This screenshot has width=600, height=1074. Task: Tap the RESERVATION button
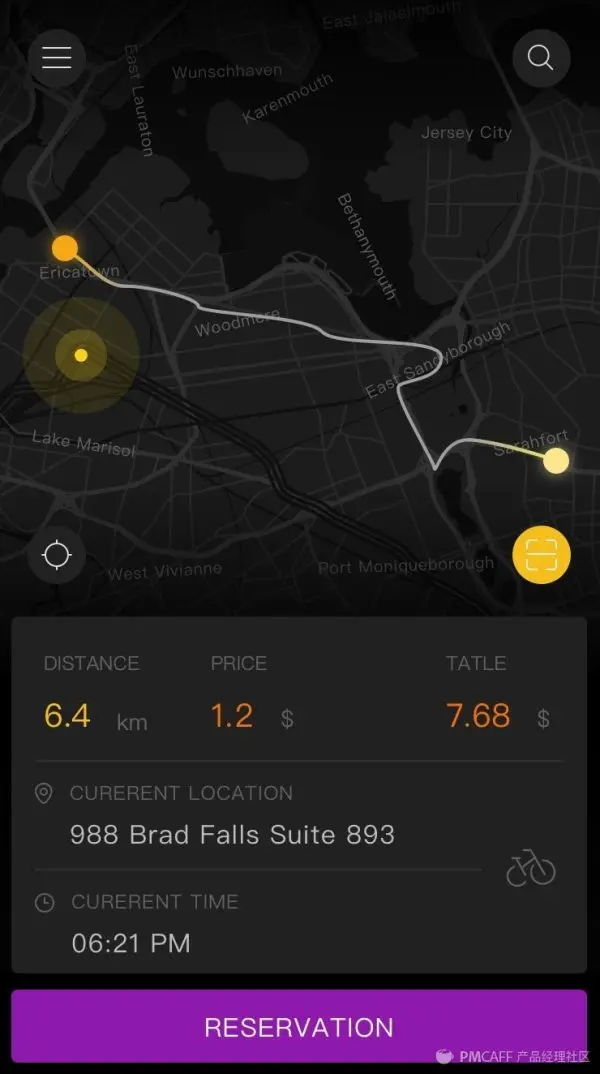(299, 1027)
